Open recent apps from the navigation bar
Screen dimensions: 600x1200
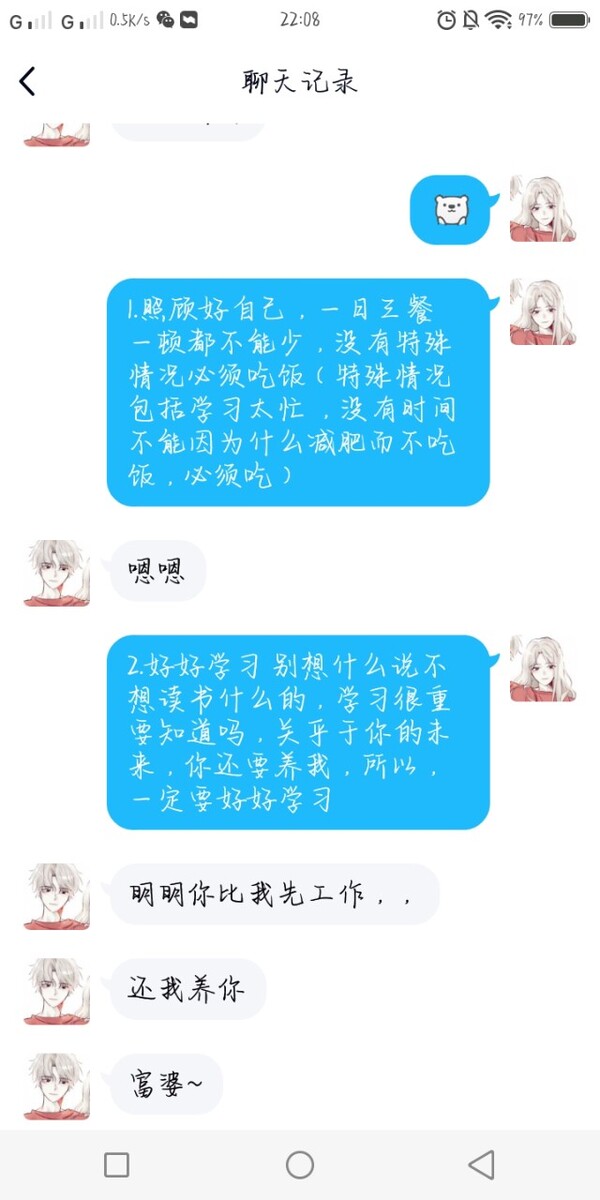[117, 1164]
